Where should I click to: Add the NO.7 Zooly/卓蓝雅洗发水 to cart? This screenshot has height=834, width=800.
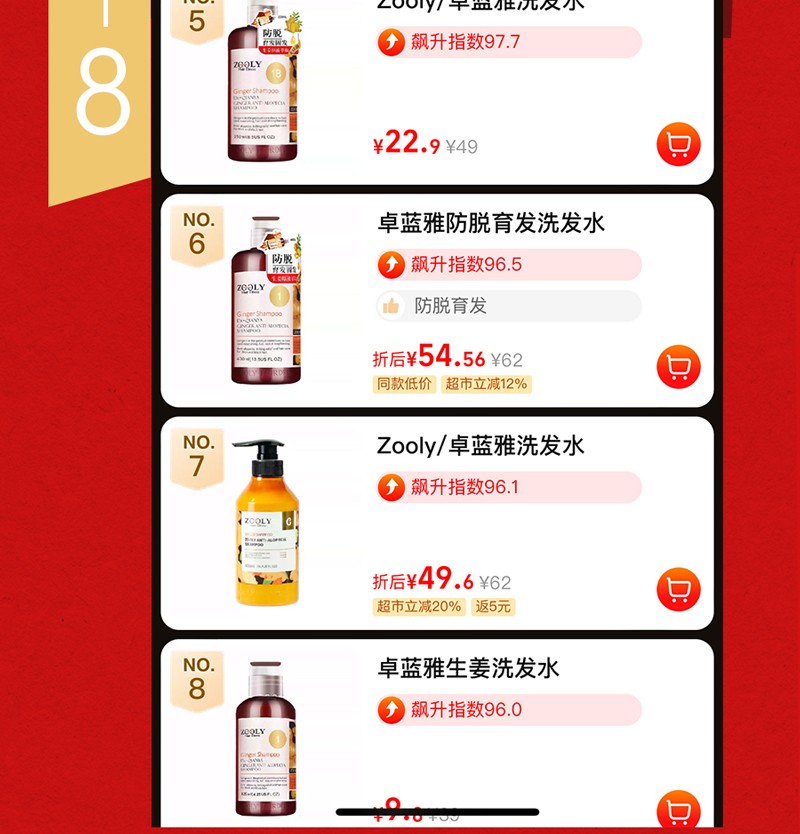point(678,589)
